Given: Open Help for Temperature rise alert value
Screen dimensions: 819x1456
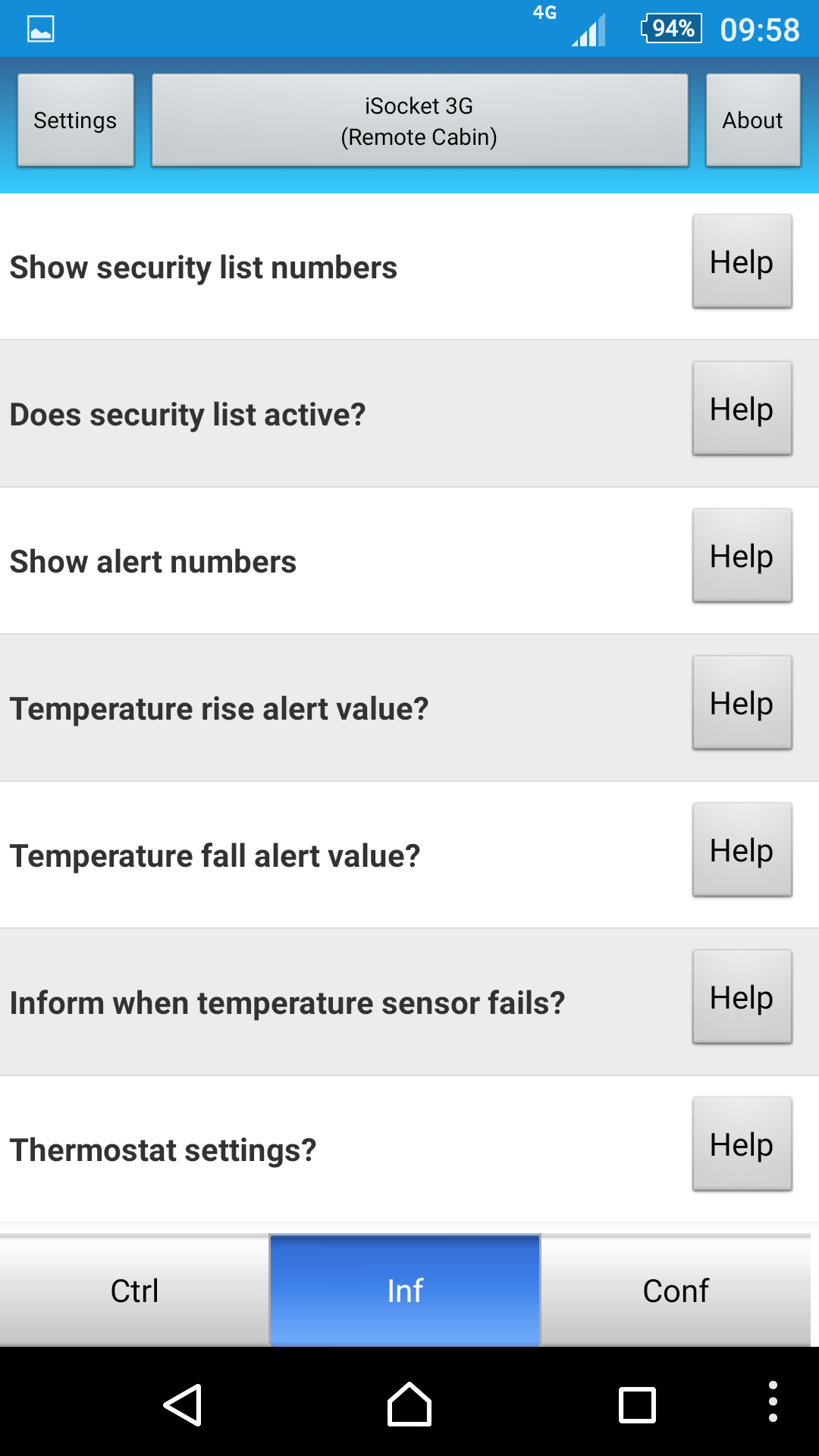Looking at the screenshot, I should pyautogui.click(x=742, y=702).
